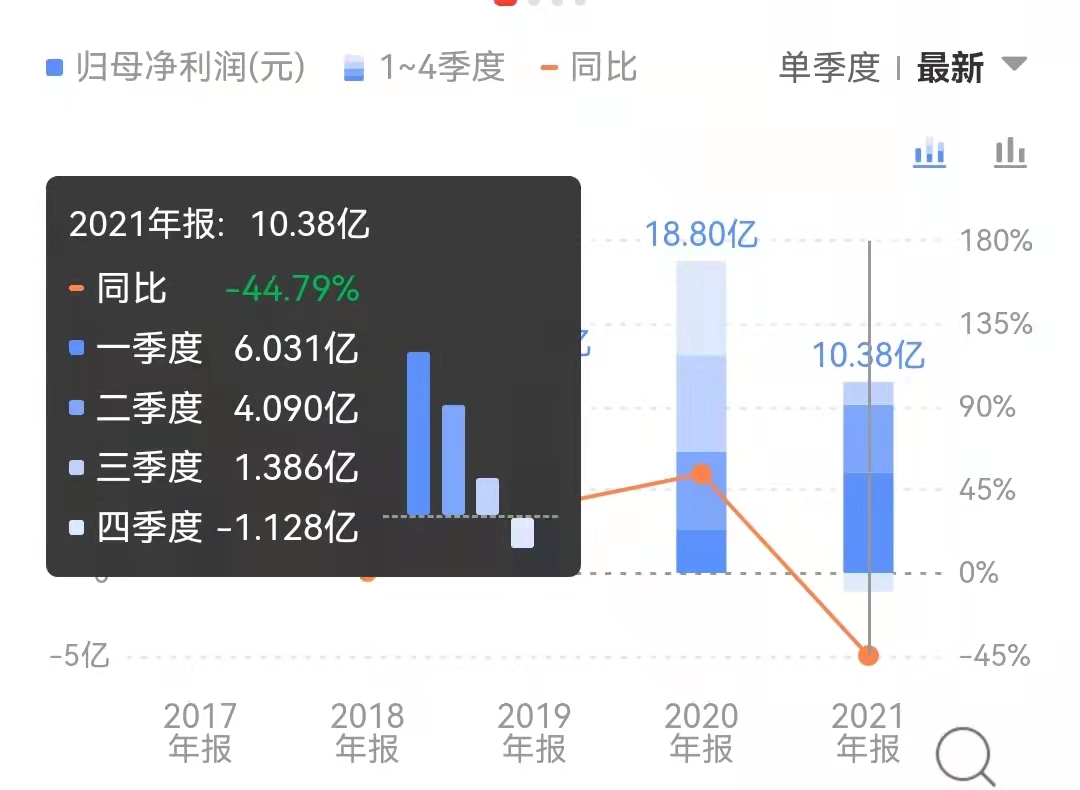Select the 2020年报 bar

[701, 420]
